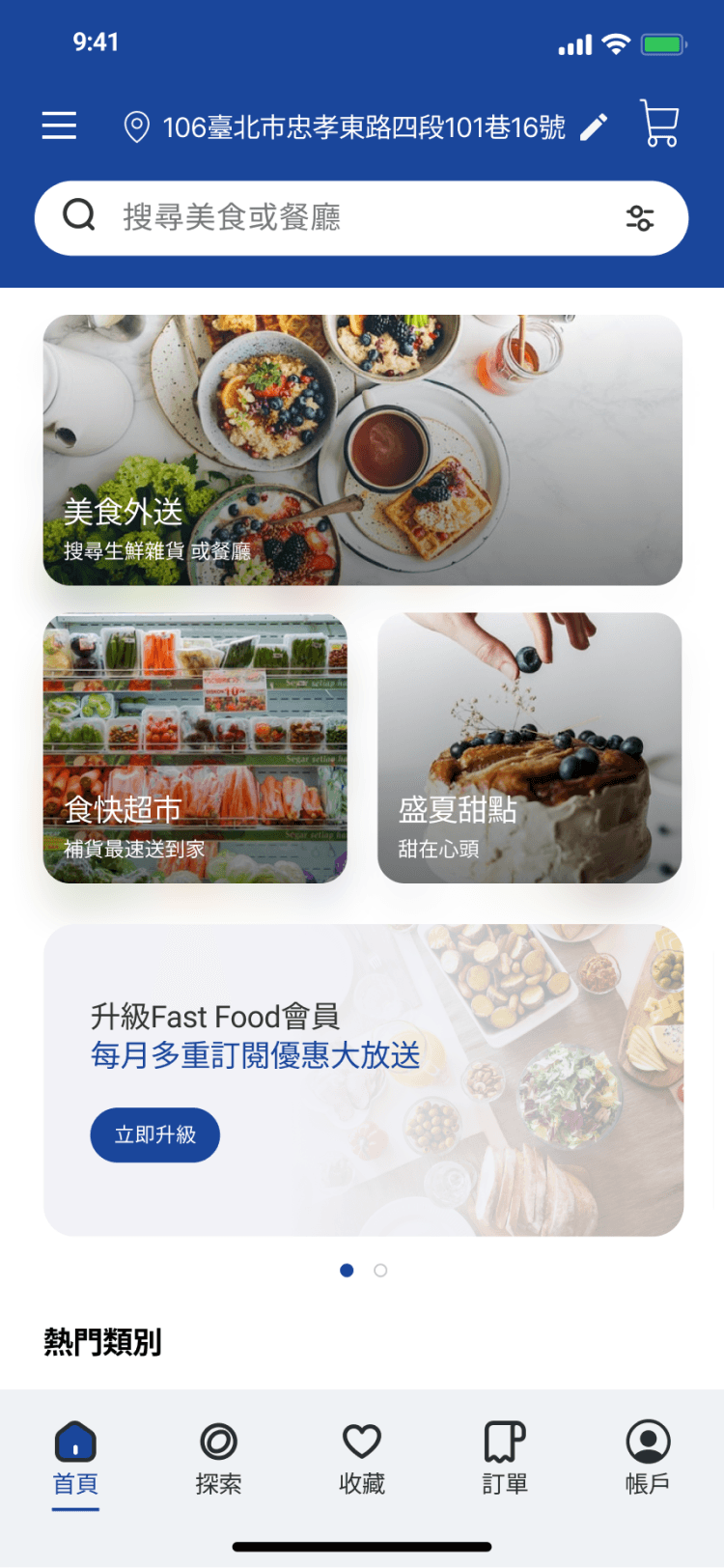
Task: Open the 美食外送 card
Action: pyautogui.click(x=362, y=450)
